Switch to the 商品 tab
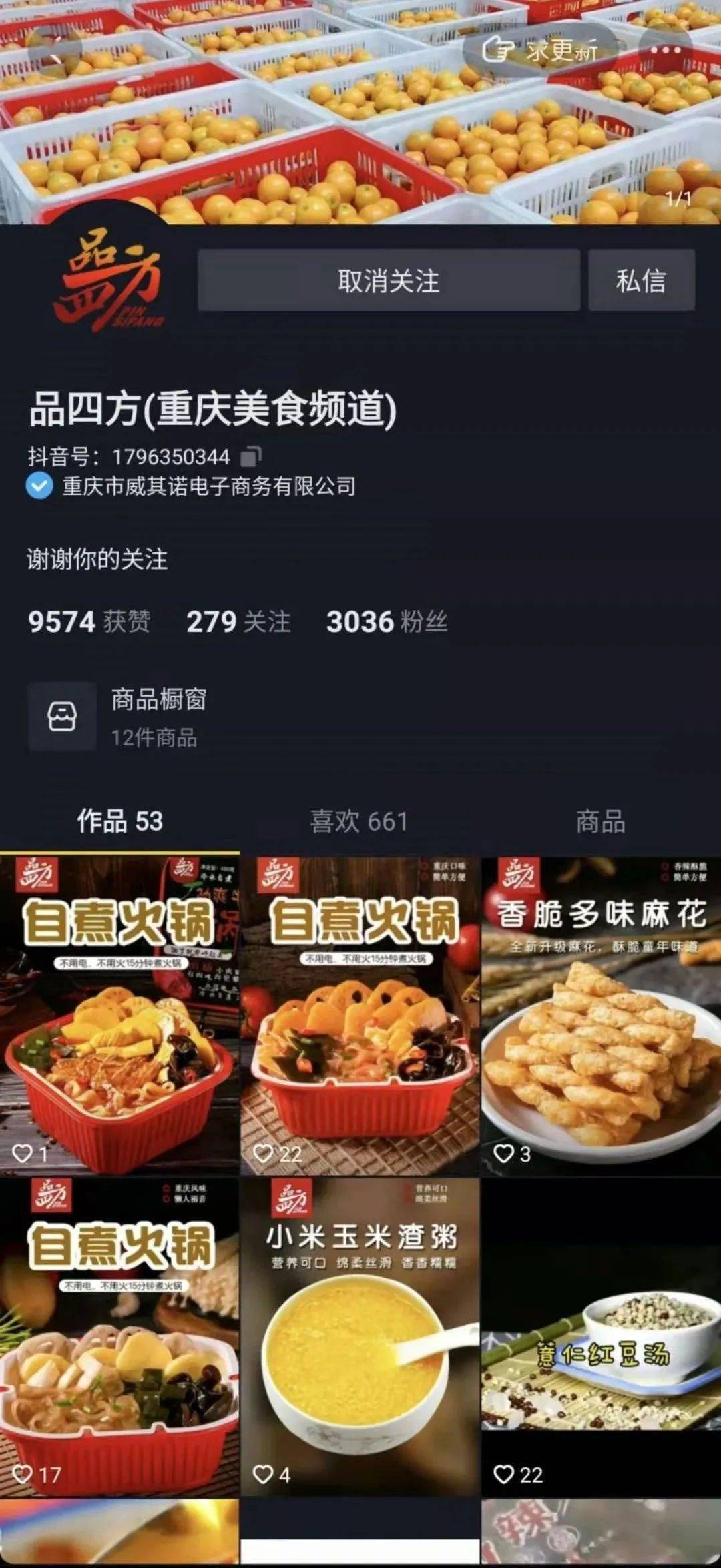The width and height of the screenshot is (721, 1568). click(x=601, y=821)
